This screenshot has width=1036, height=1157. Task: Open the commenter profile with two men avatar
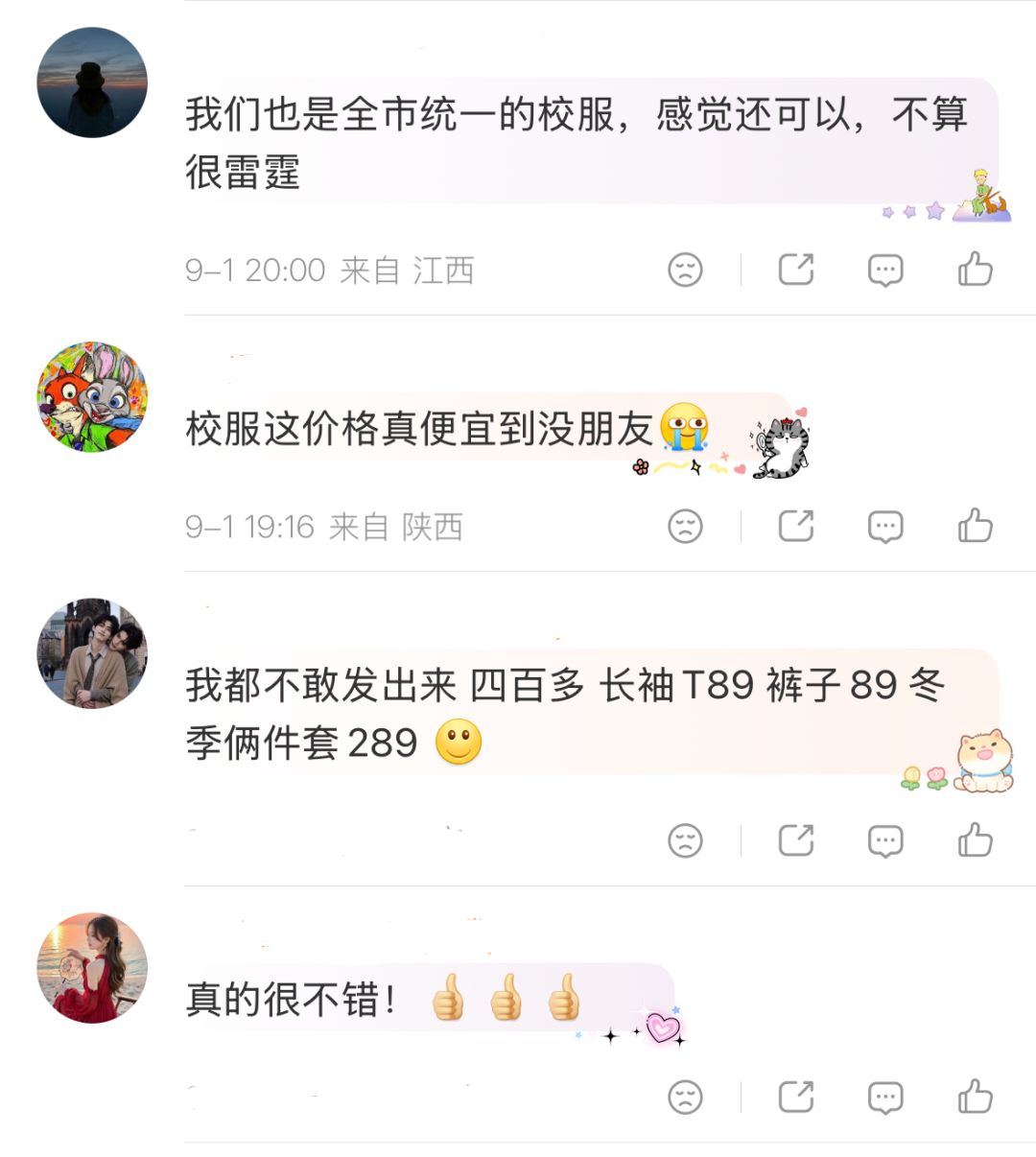[x=92, y=653]
